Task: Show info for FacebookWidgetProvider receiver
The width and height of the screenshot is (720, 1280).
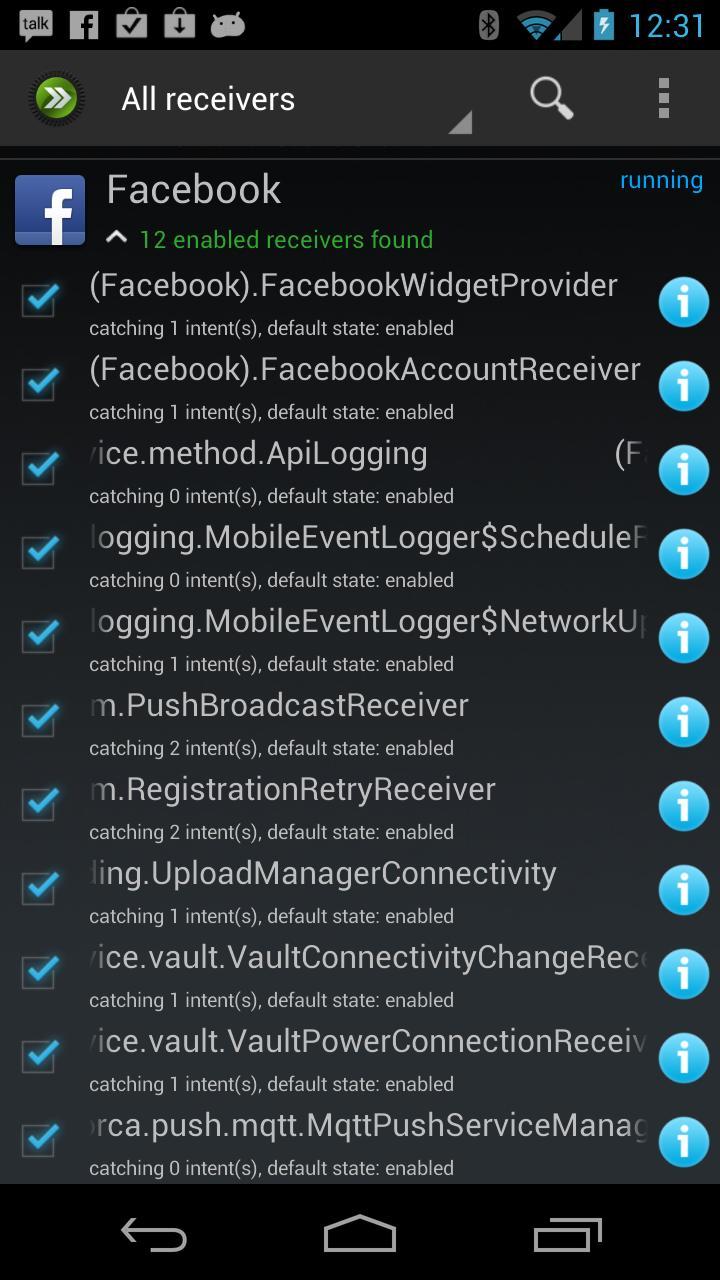Action: coord(684,302)
